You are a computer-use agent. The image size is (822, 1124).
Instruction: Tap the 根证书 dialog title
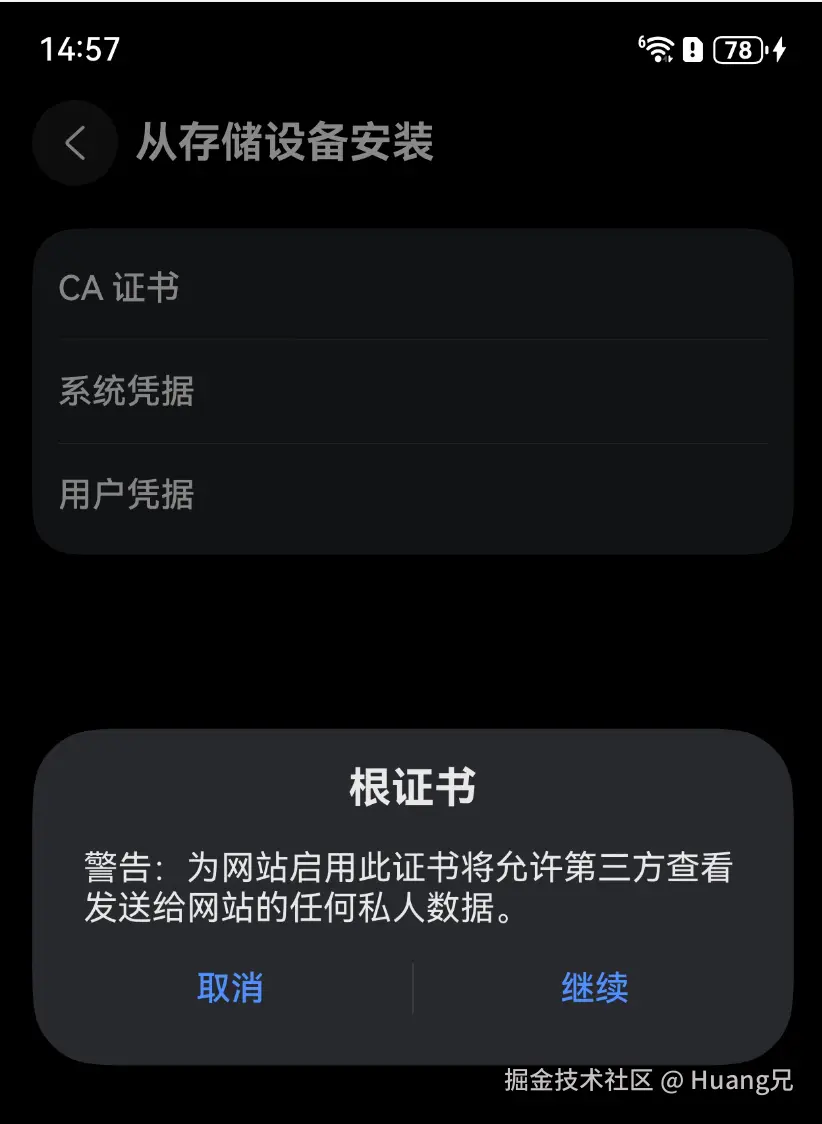411,786
